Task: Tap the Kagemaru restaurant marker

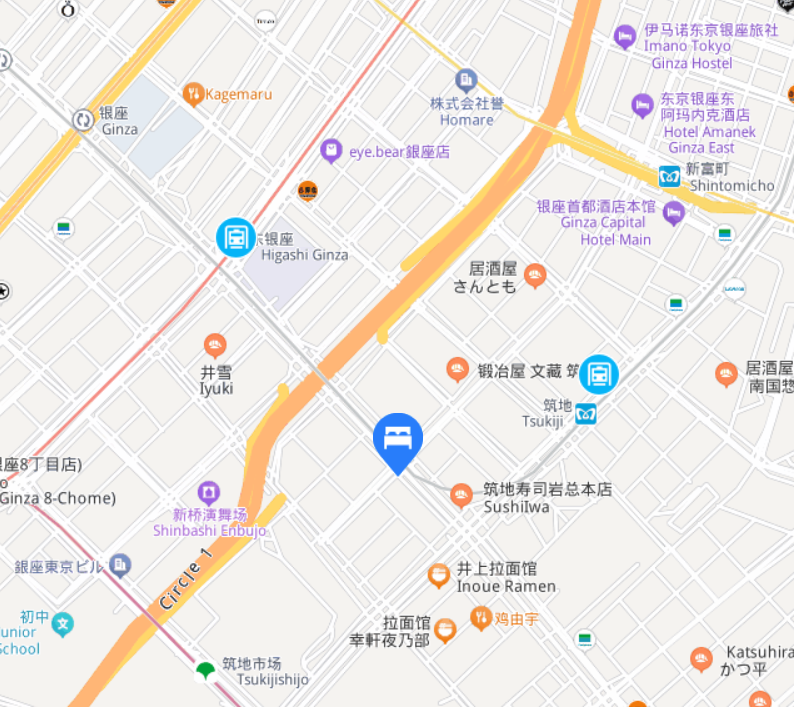Action: click(x=193, y=94)
